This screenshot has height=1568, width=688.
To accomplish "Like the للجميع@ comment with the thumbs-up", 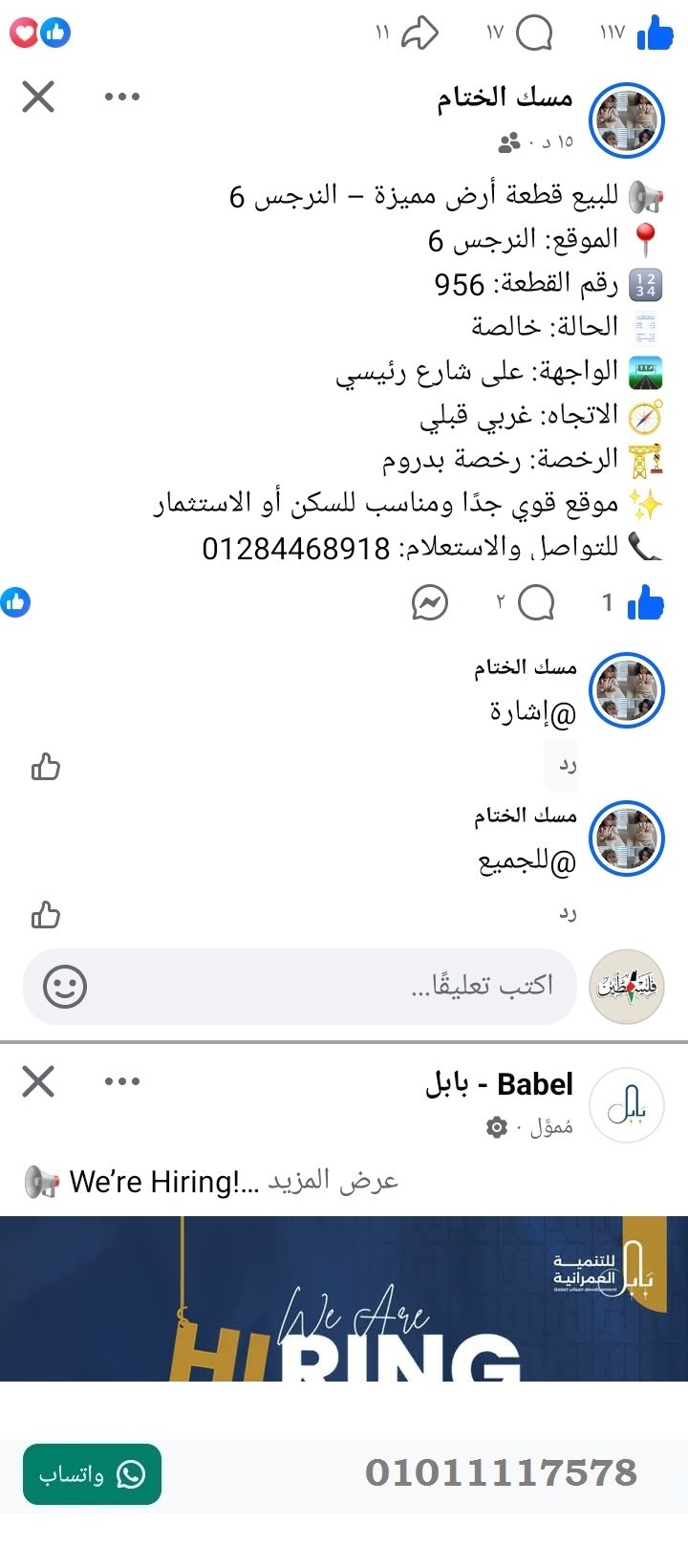I will (45, 914).
